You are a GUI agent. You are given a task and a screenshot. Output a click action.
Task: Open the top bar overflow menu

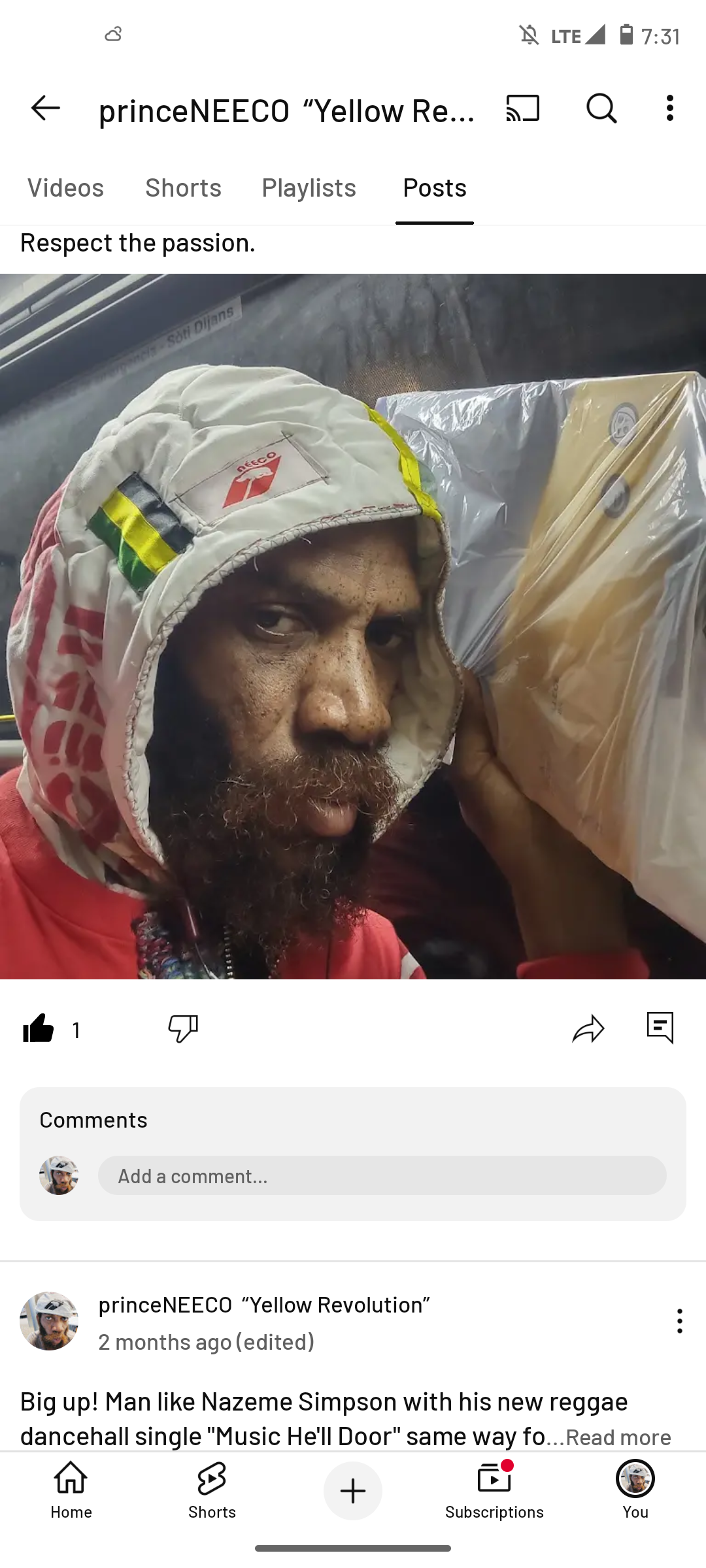point(670,108)
